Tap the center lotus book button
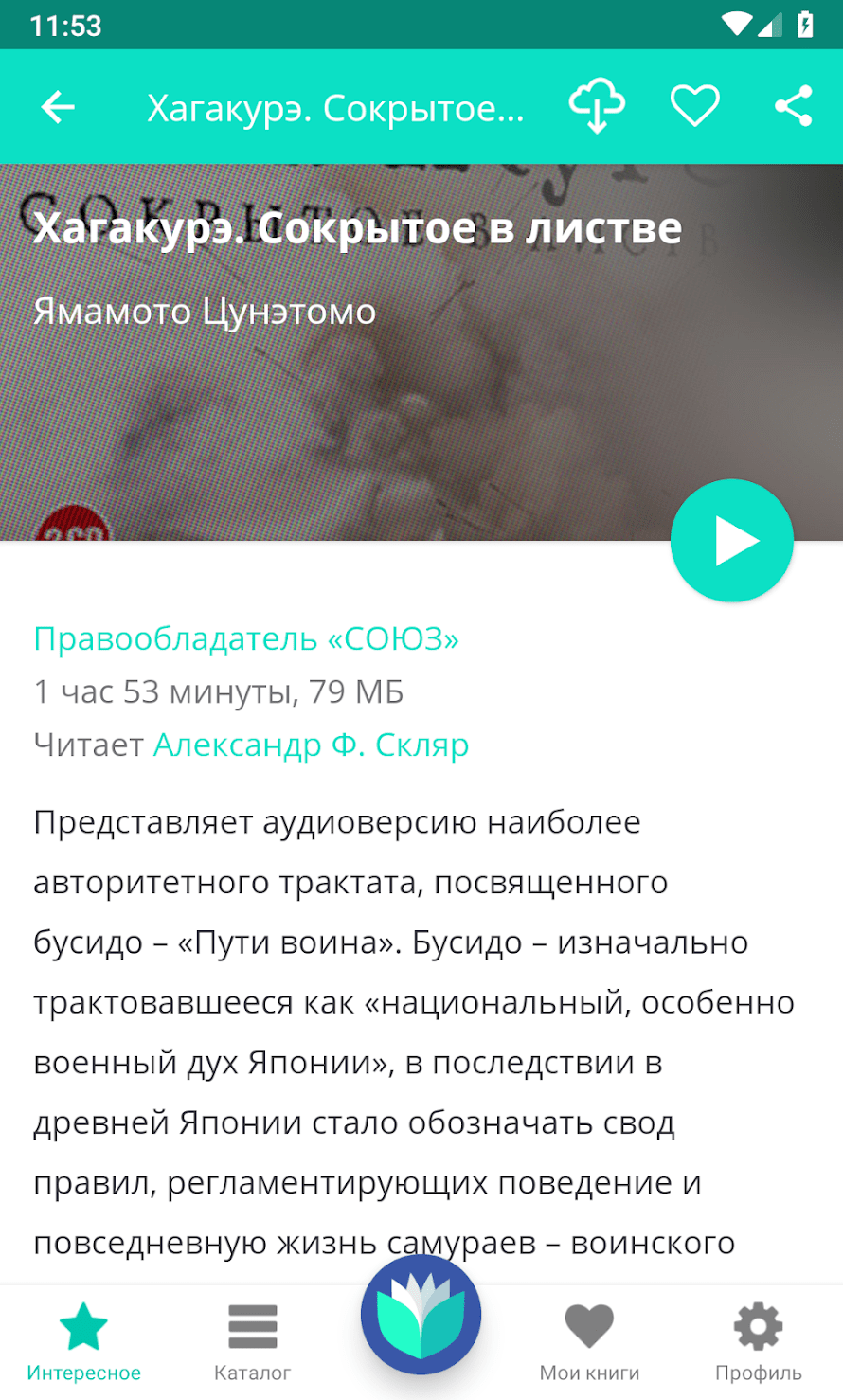The image size is (843, 1400). pos(421,1315)
